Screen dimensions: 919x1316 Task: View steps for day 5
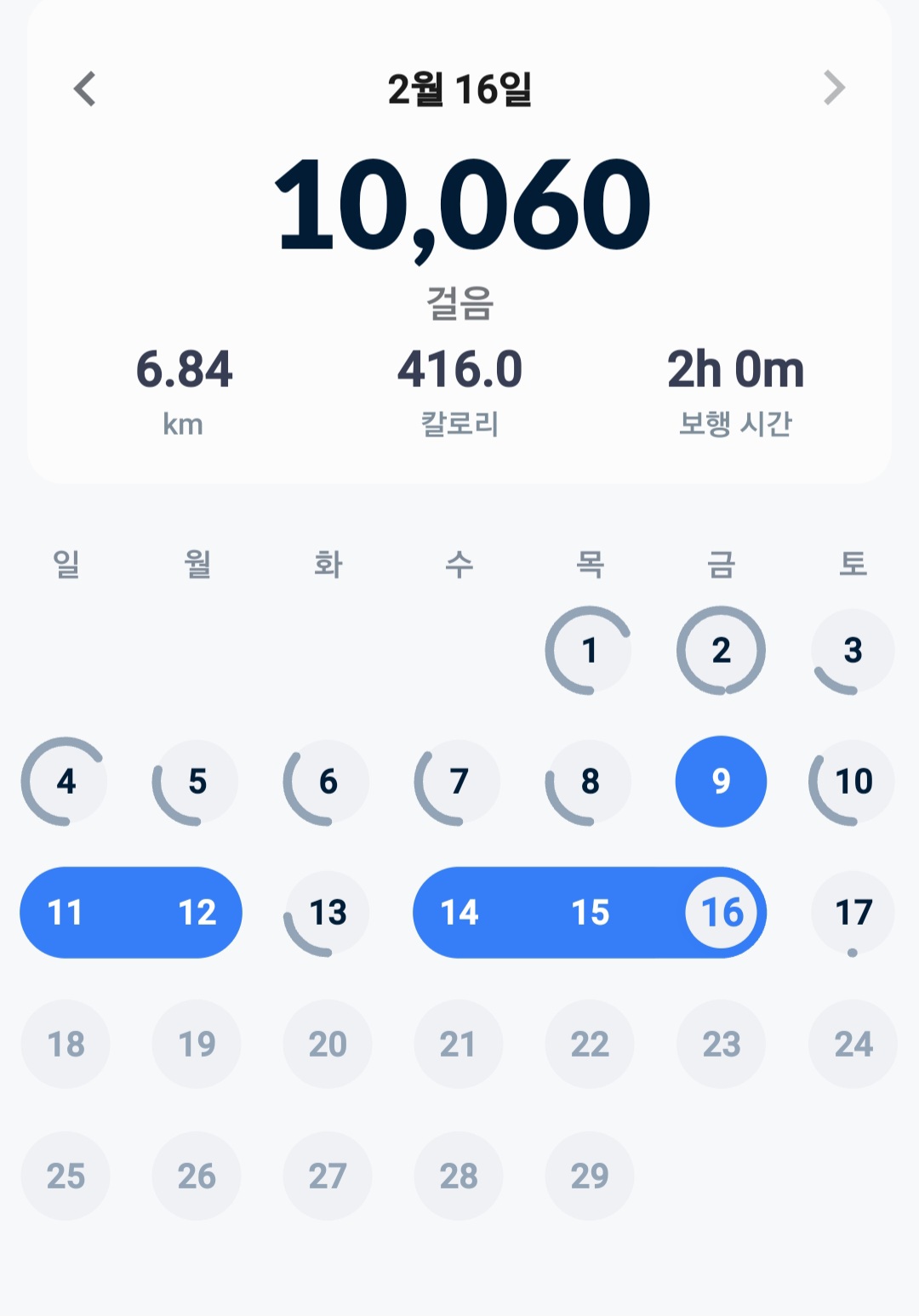pos(197,782)
